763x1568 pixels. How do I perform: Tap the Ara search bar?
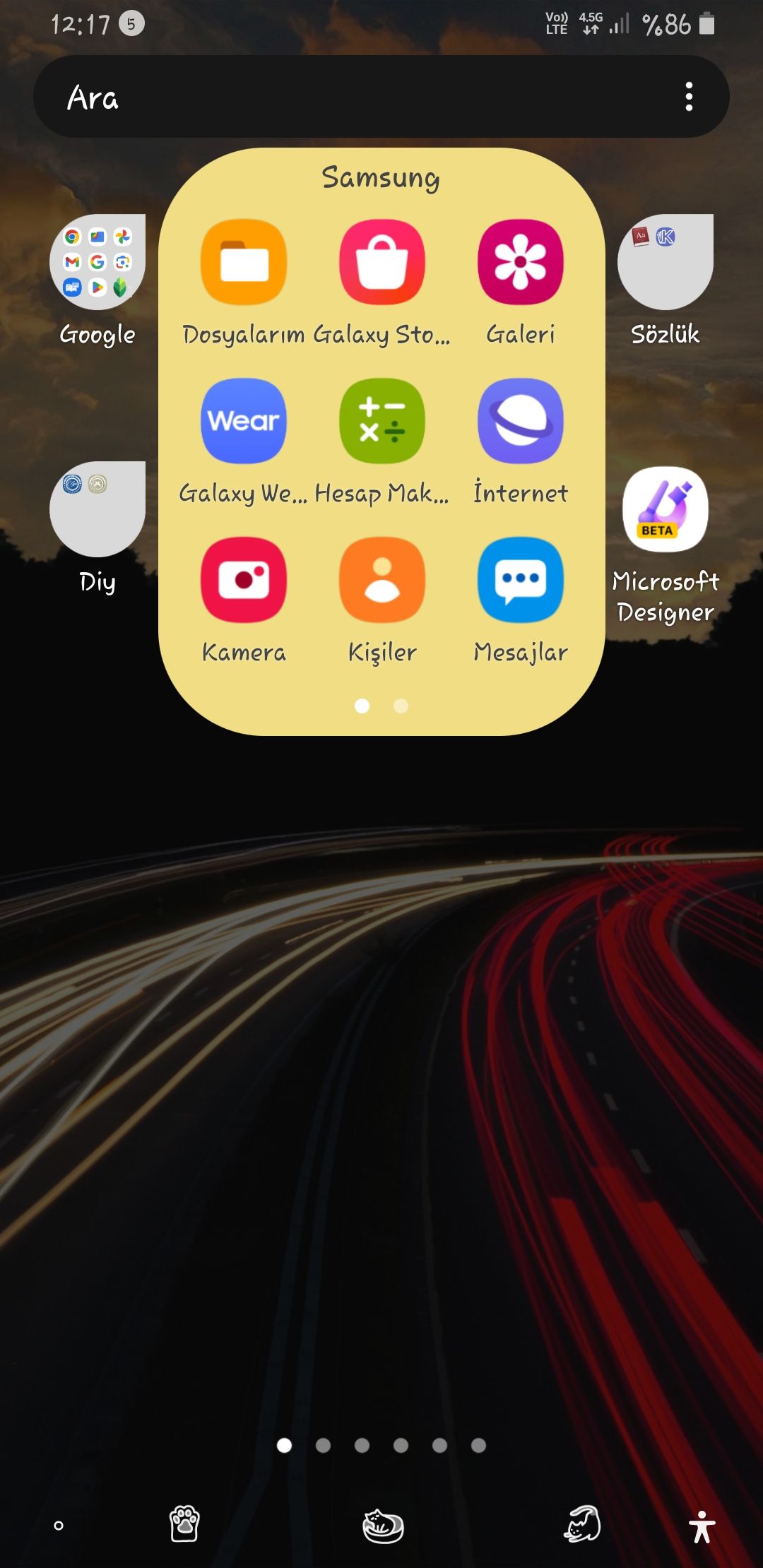click(x=353, y=97)
